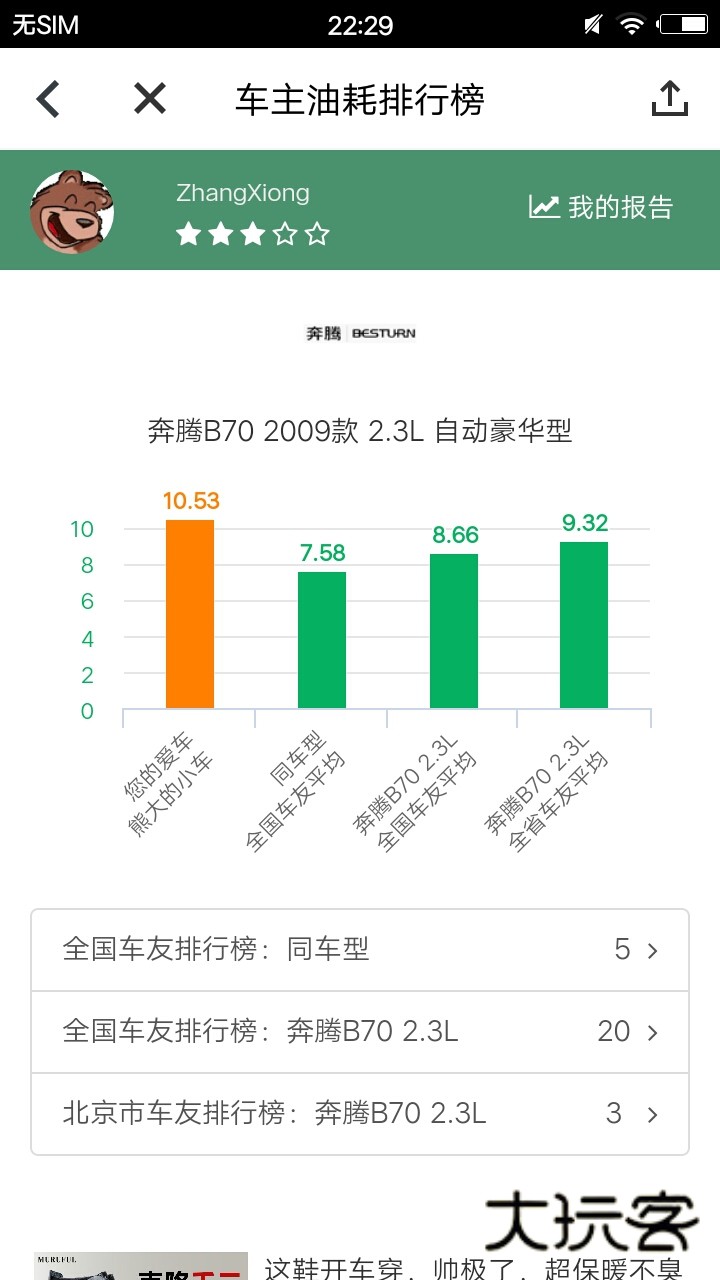Tap the share icon in the title bar
Screen dimensions: 720x1280
pyautogui.click(x=670, y=98)
